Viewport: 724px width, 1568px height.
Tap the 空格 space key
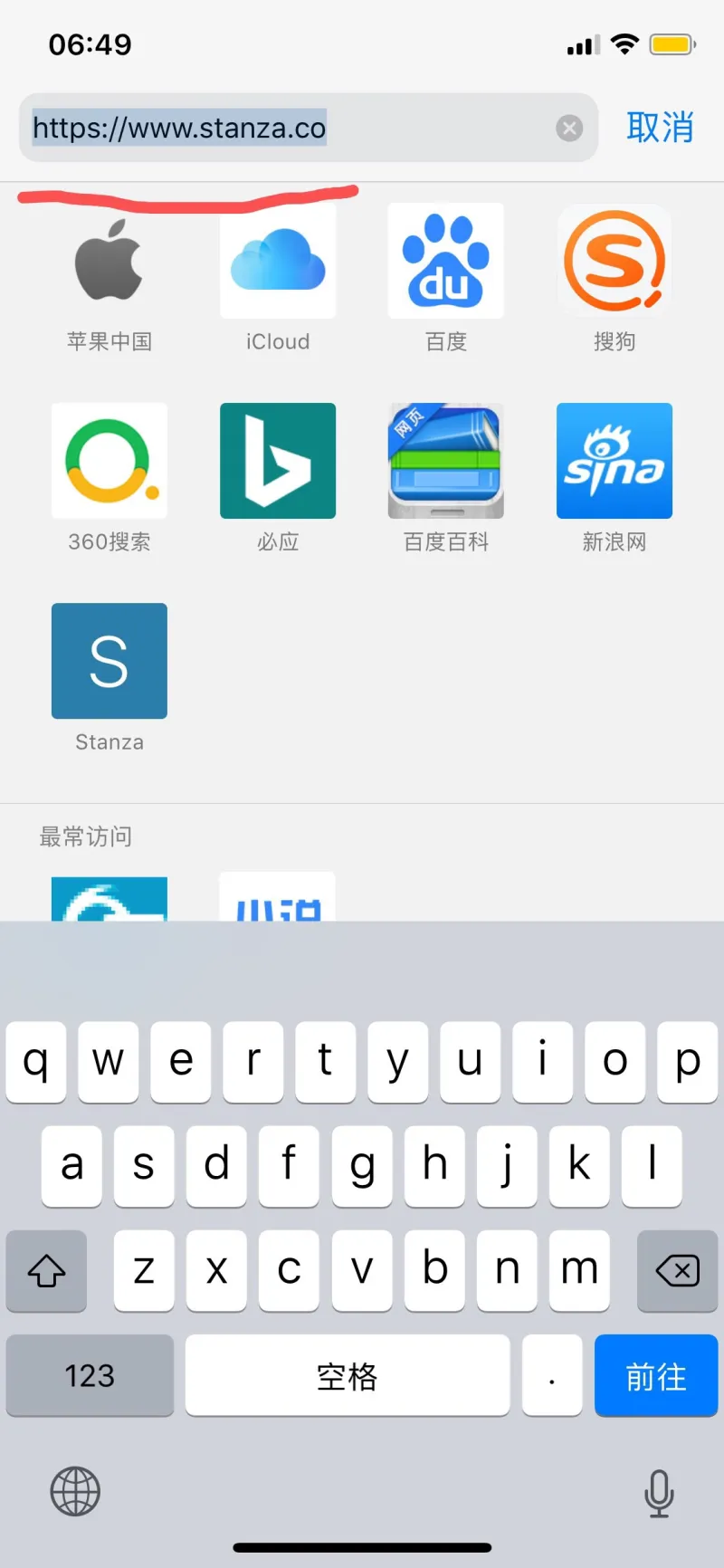(348, 1376)
